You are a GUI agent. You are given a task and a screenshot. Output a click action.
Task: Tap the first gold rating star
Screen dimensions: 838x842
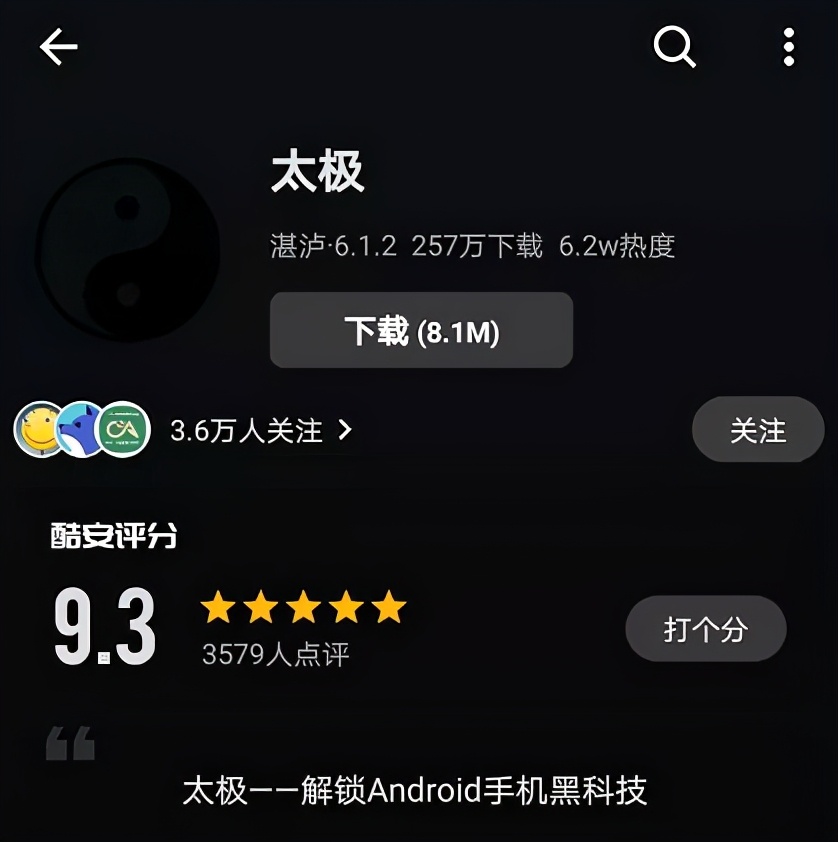pyautogui.click(x=219, y=608)
